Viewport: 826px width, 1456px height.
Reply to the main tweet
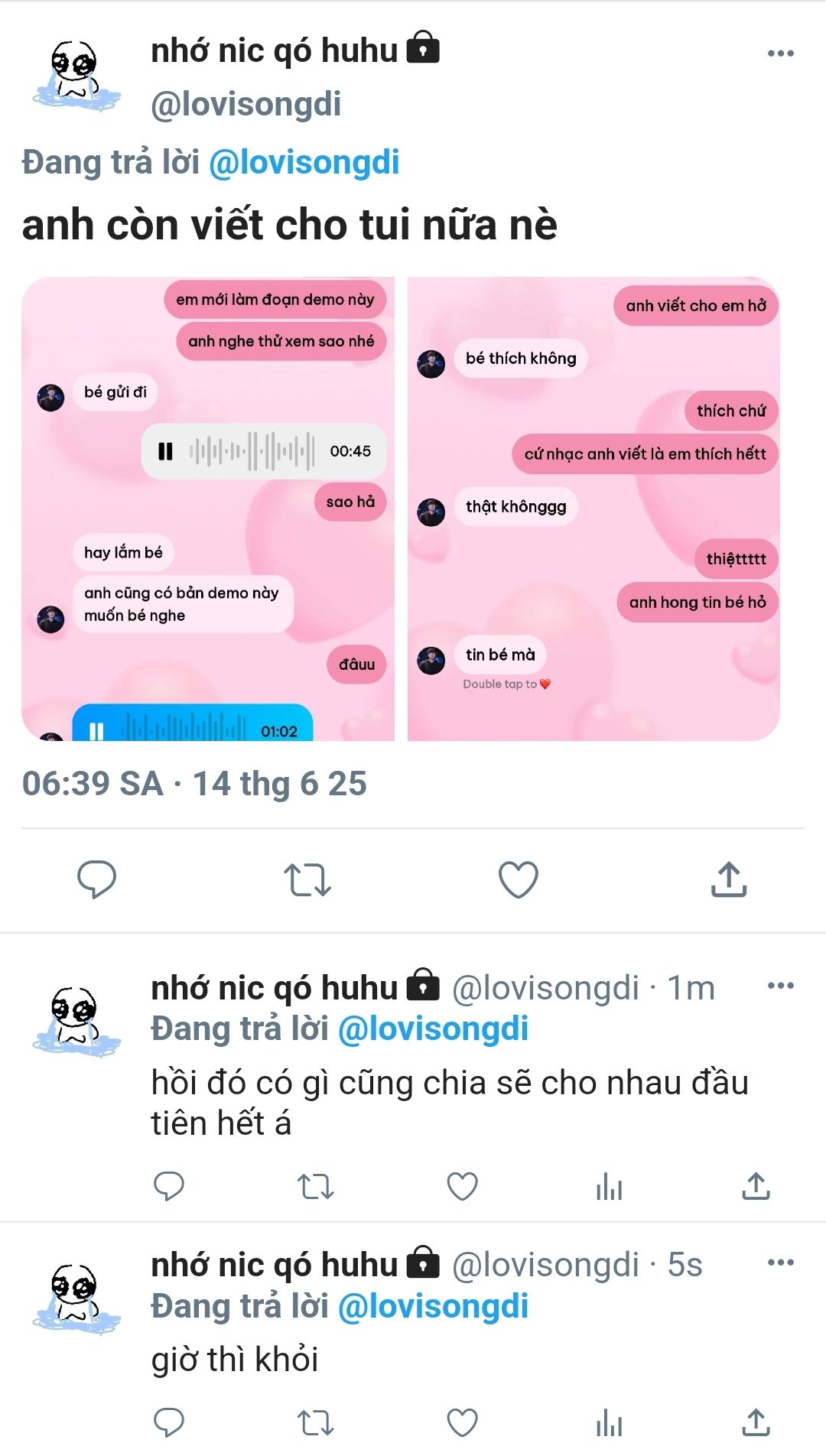click(x=97, y=879)
